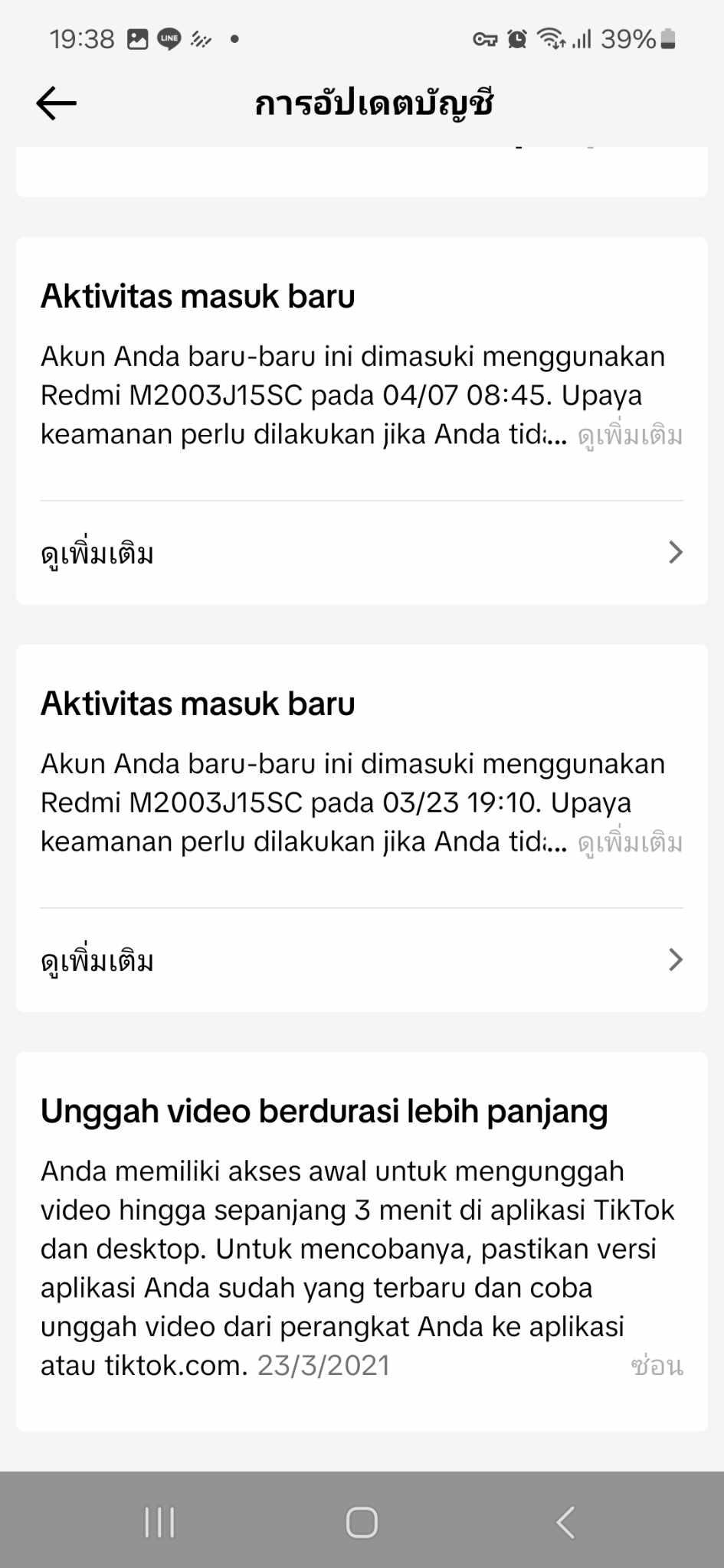Image resolution: width=724 pixels, height=1568 pixels.
Task: Tap the system home button
Action: (362, 1522)
